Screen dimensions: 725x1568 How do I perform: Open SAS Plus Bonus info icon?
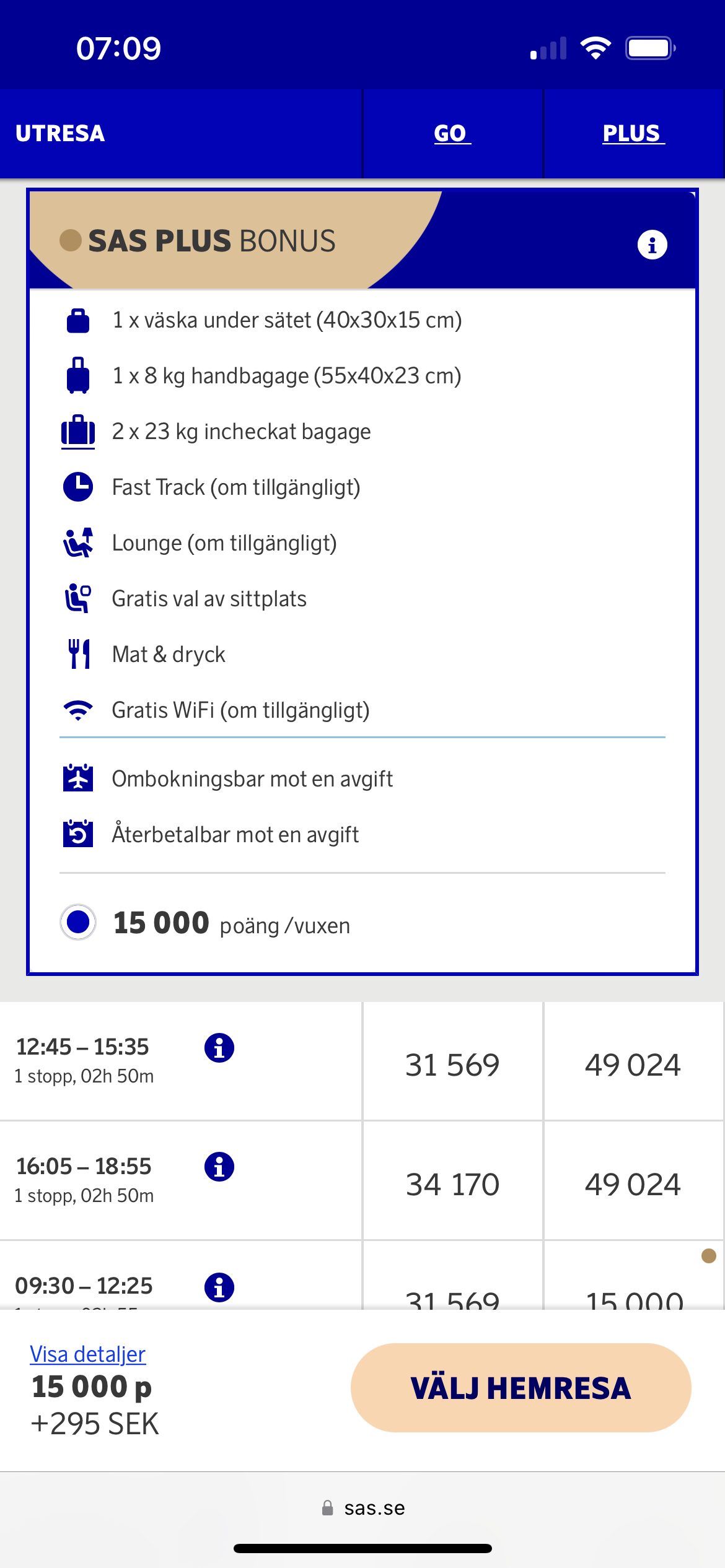[652, 245]
